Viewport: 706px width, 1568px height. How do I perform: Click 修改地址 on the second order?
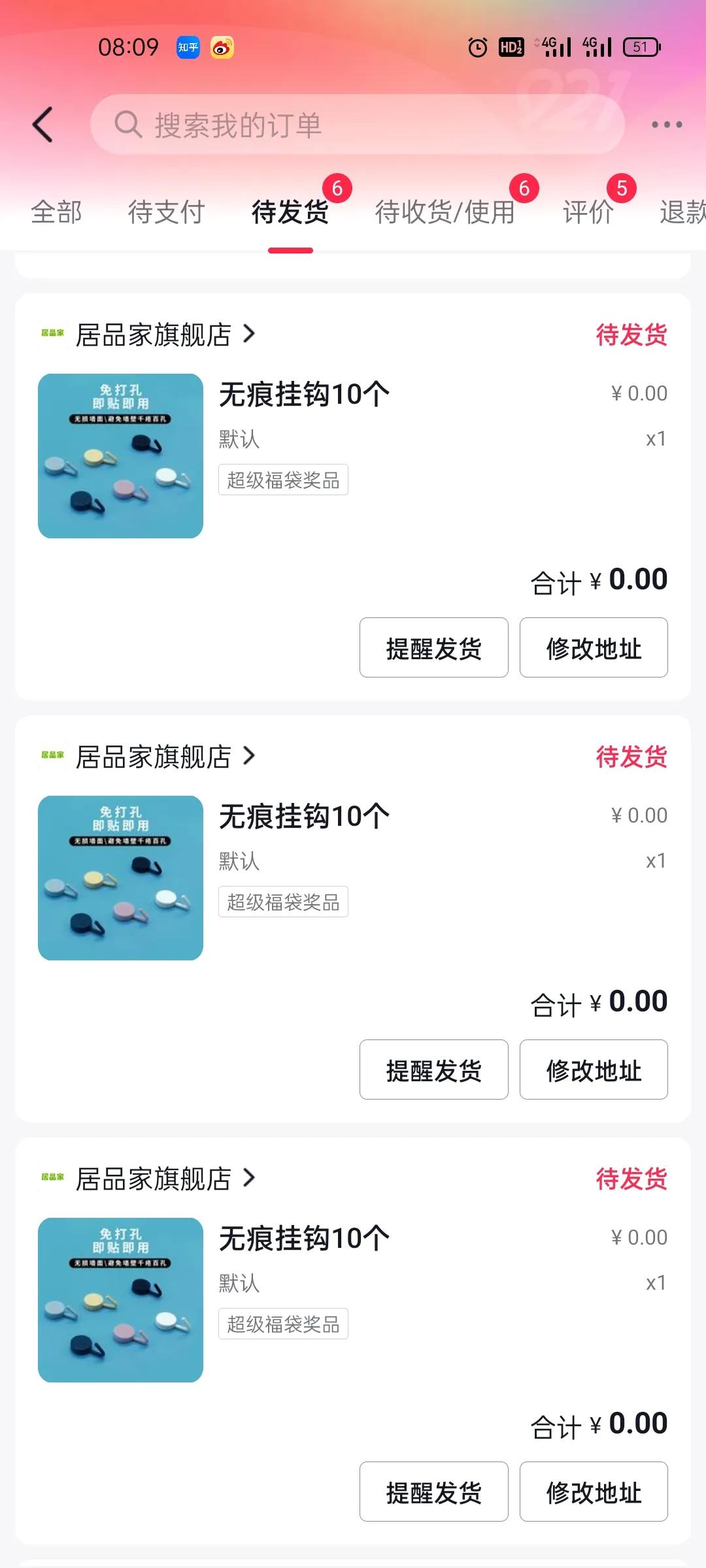[593, 1070]
